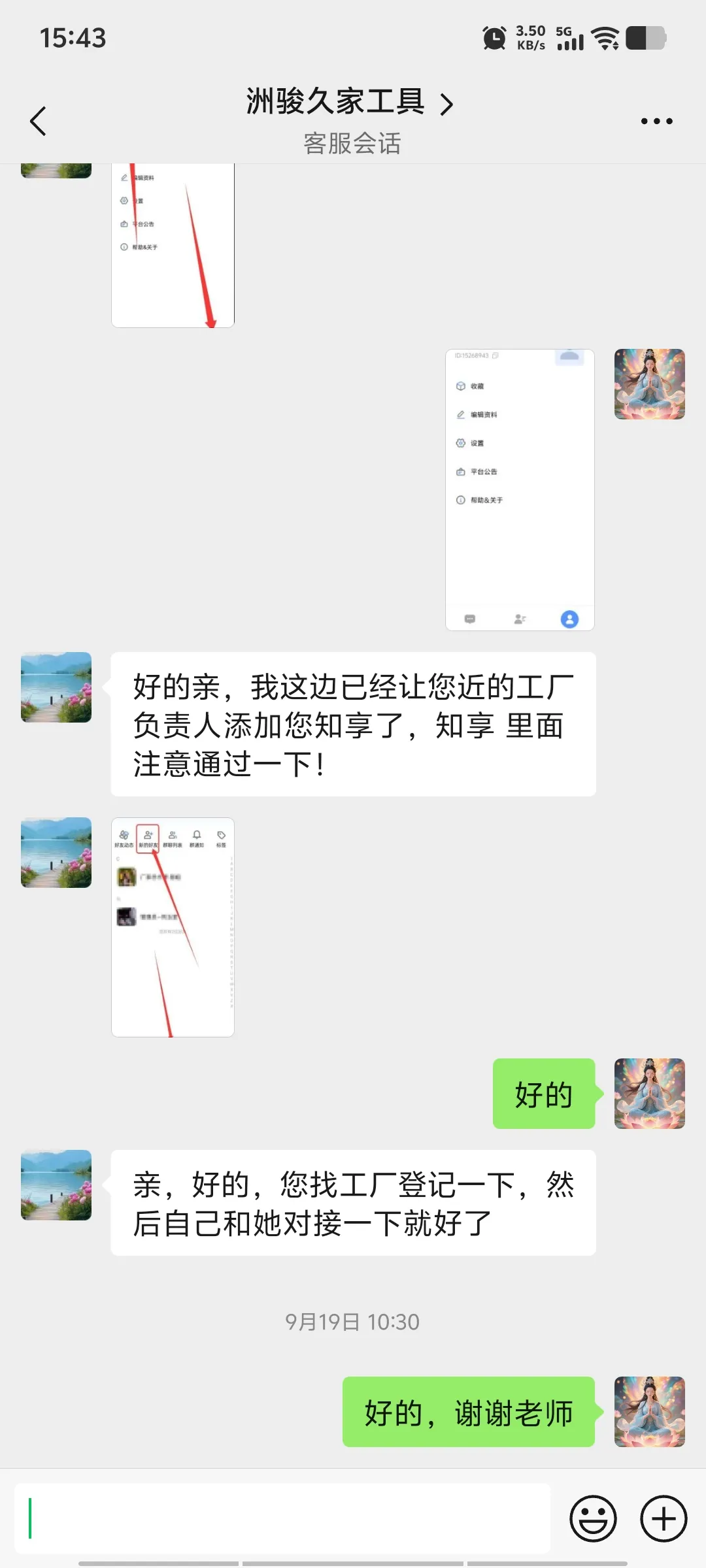Open the sender avatar beside 好的亲 message
The width and height of the screenshot is (706, 1568).
coord(56,687)
